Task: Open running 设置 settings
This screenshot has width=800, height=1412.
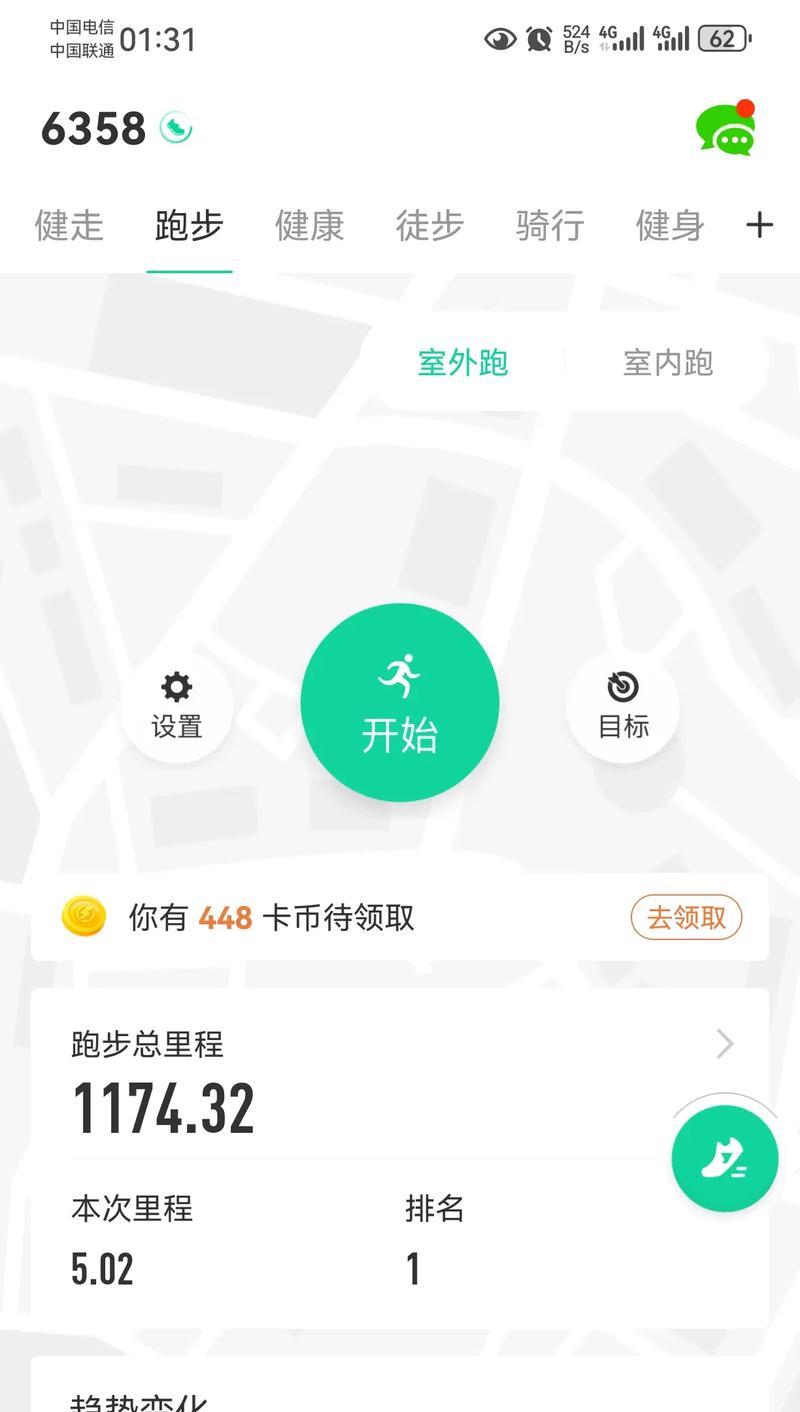Action: click(177, 707)
